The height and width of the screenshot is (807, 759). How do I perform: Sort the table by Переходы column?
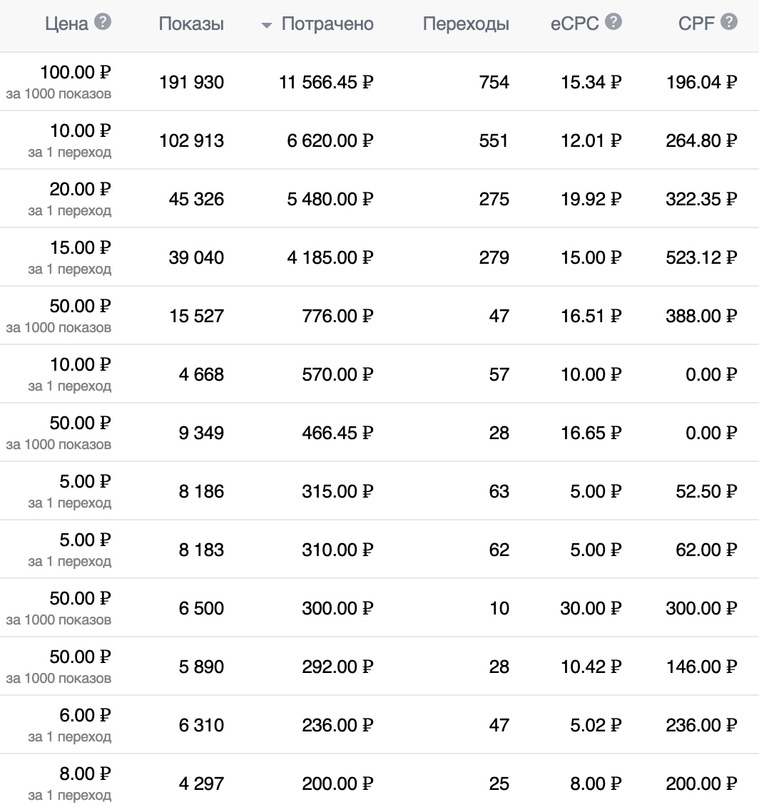tap(466, 24)
